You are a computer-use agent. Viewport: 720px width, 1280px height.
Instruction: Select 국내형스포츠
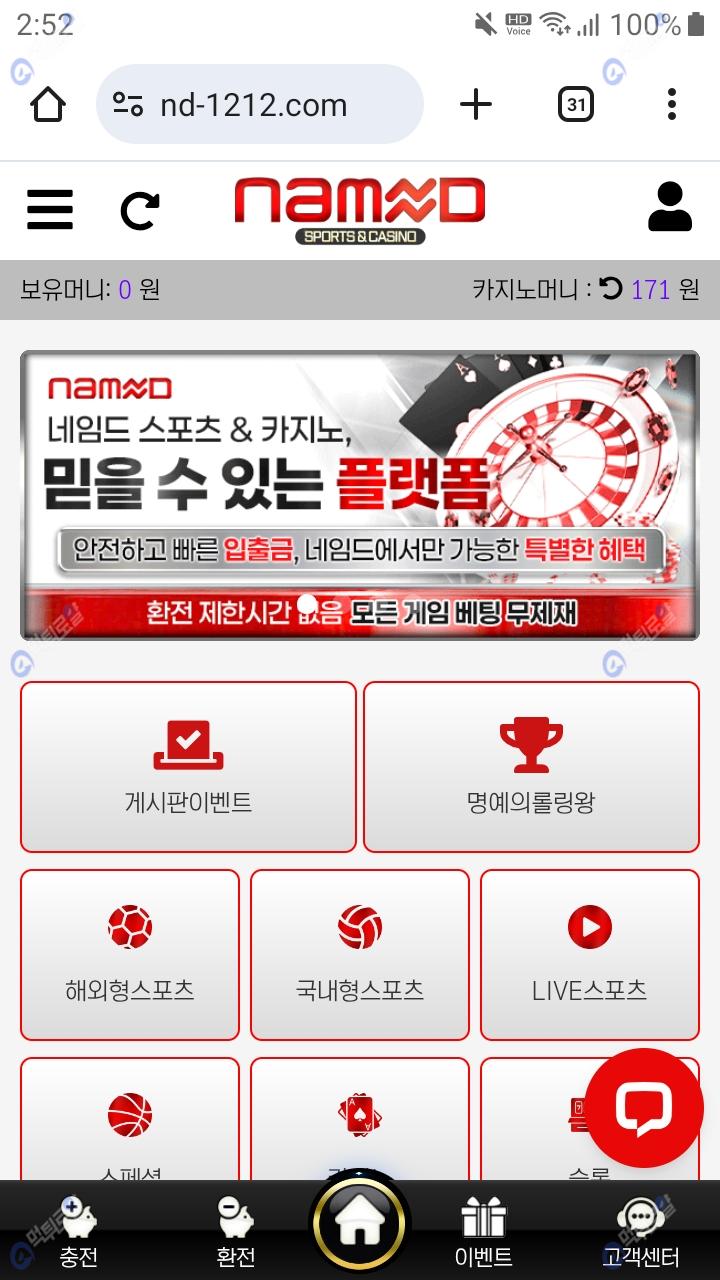pos(360,955)
